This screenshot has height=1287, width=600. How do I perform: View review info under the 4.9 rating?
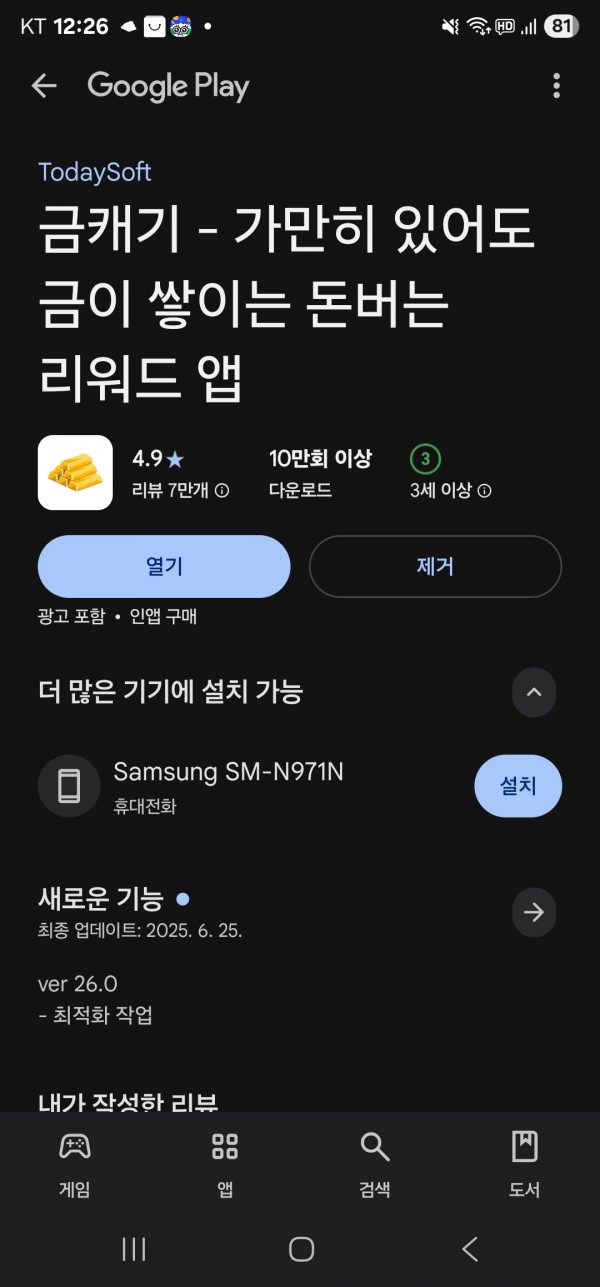click(x=180, y=490)
